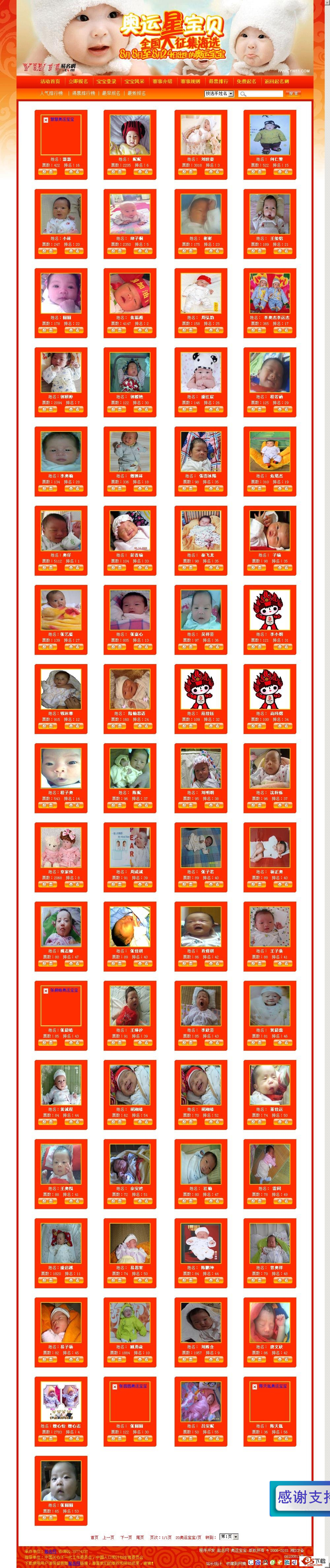Go to 下一页 in pagination
The width and height of the screenshot is (330, 1568).
pos(125,1537)
